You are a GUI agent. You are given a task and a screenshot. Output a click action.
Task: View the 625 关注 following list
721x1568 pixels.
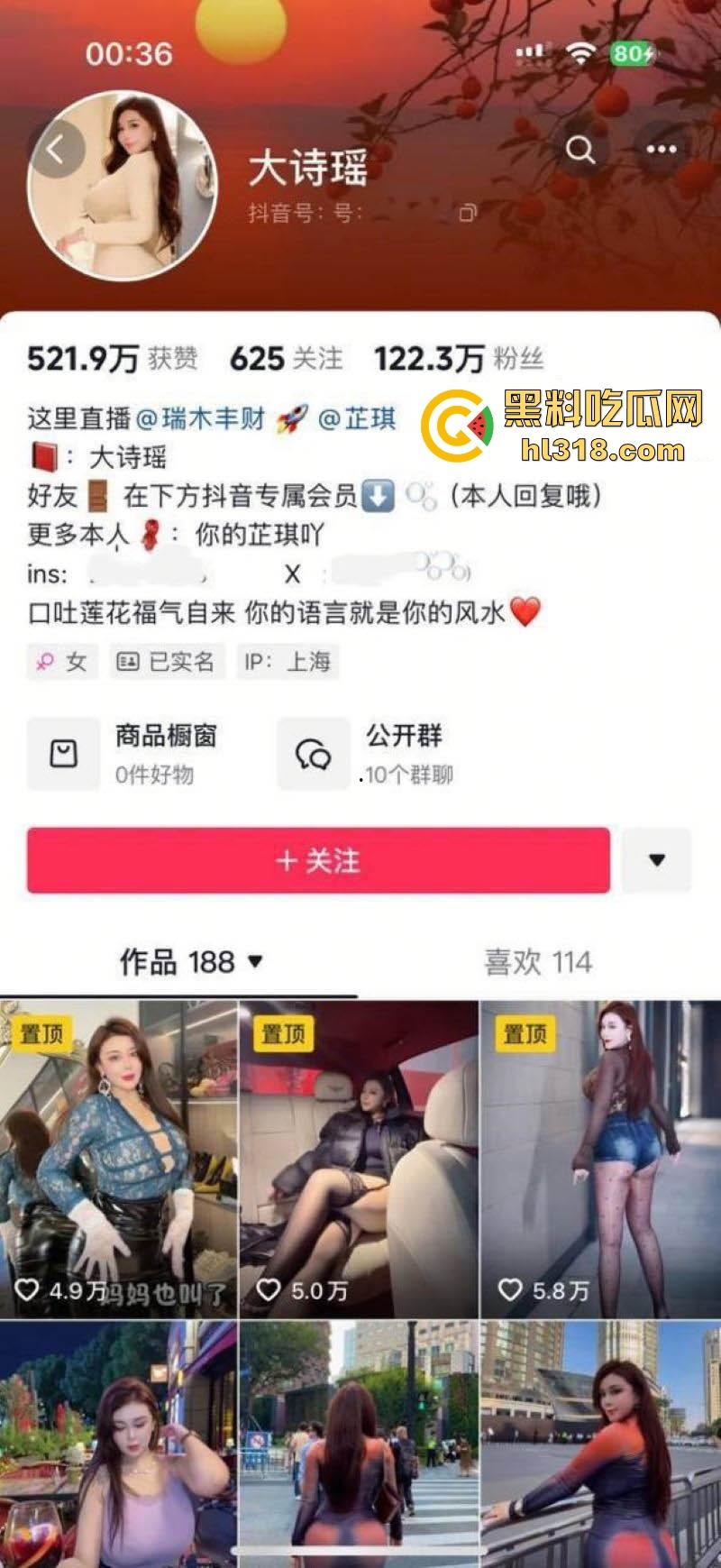click(286, 359)
